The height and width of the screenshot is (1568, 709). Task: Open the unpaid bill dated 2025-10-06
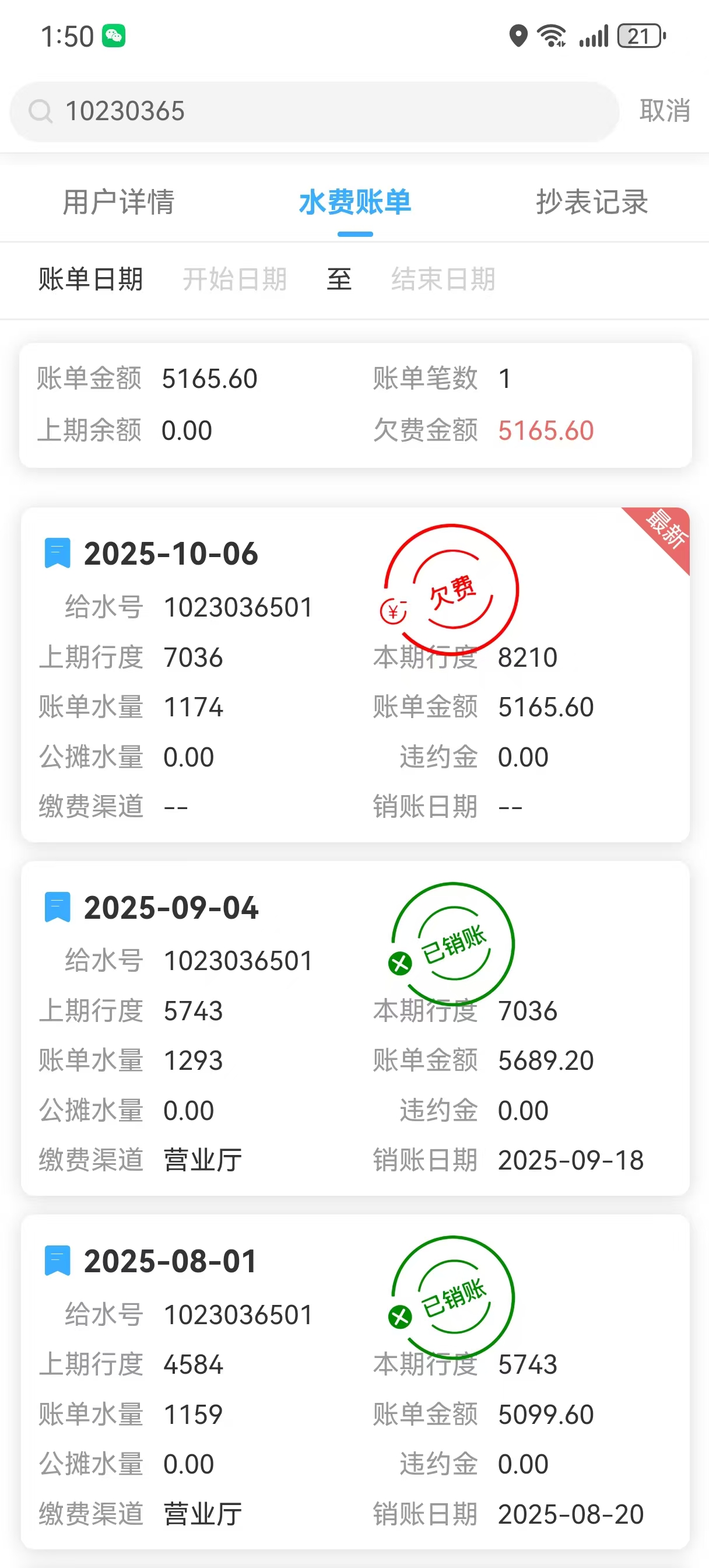point(355,674)
